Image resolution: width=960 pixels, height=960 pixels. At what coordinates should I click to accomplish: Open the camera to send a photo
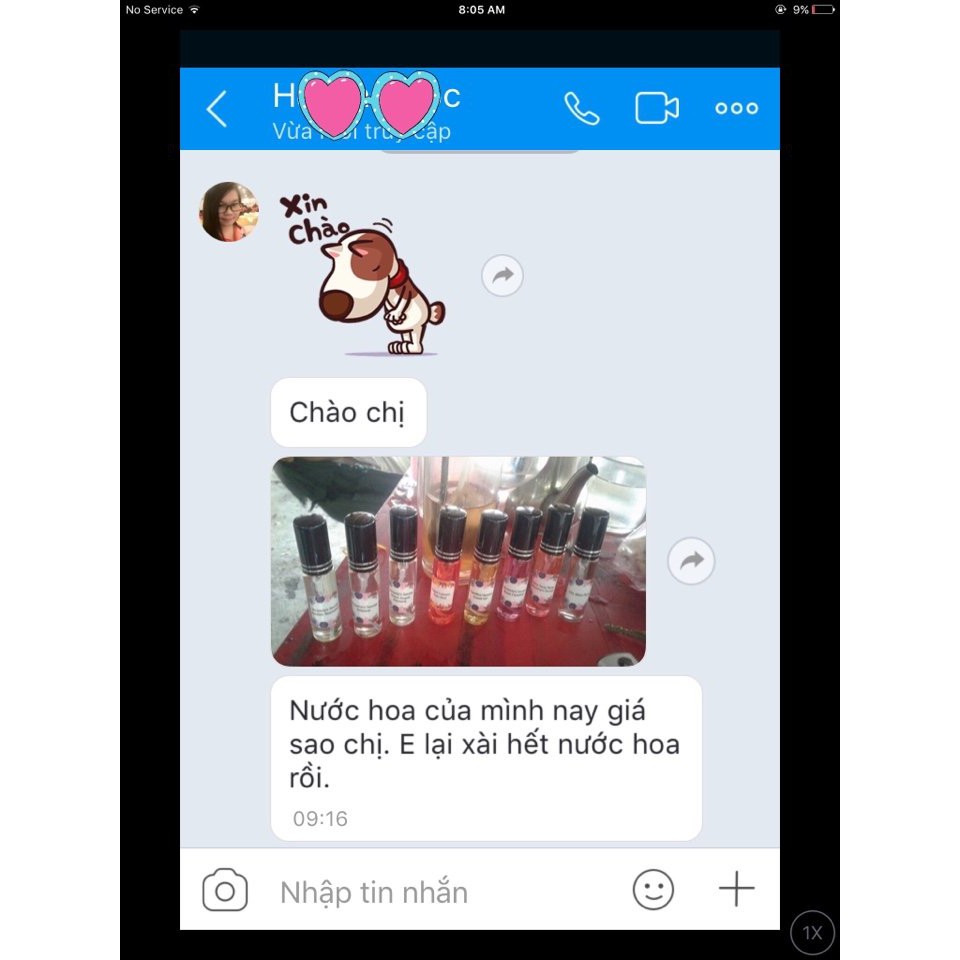point(225,890)
